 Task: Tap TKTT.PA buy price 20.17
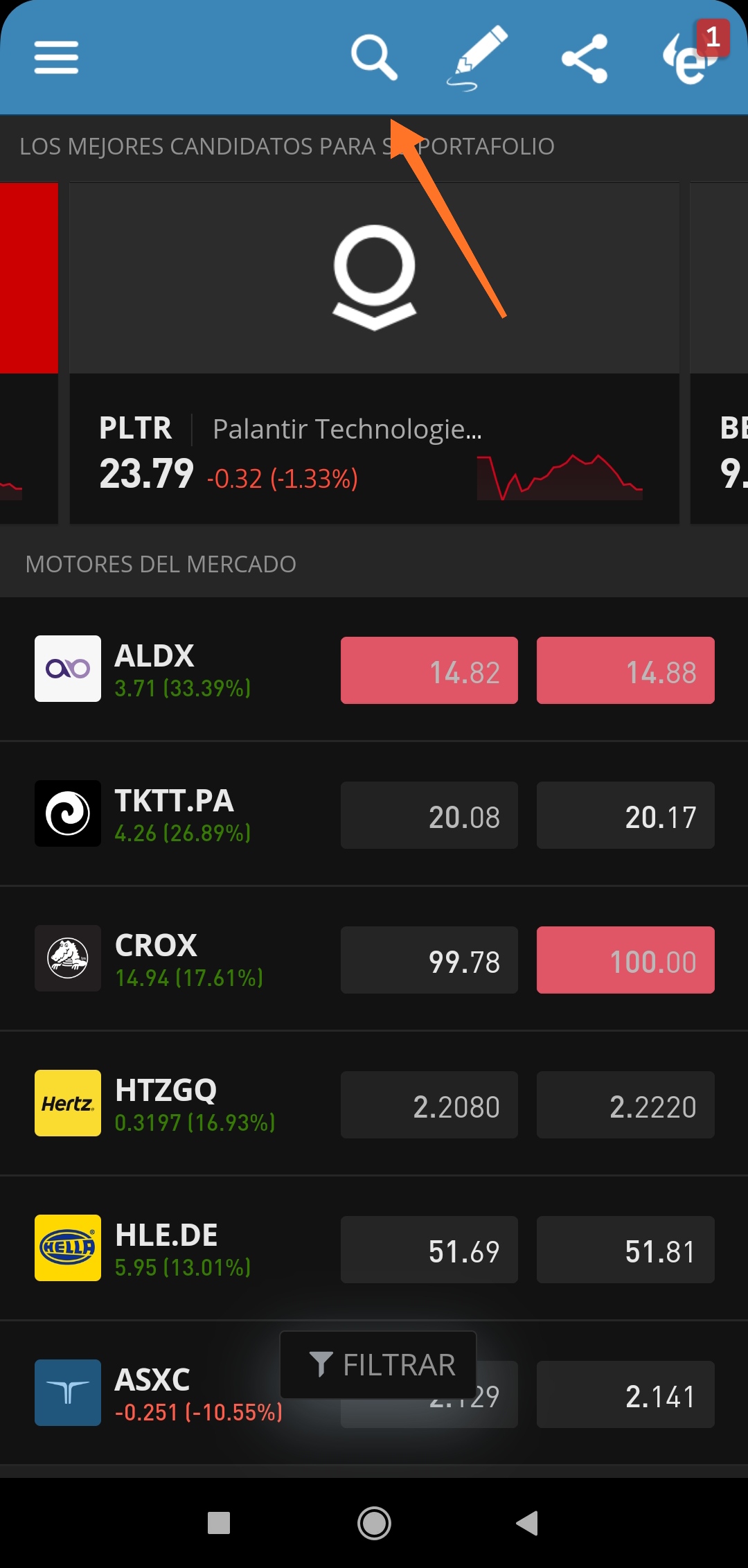pos(625,816)
